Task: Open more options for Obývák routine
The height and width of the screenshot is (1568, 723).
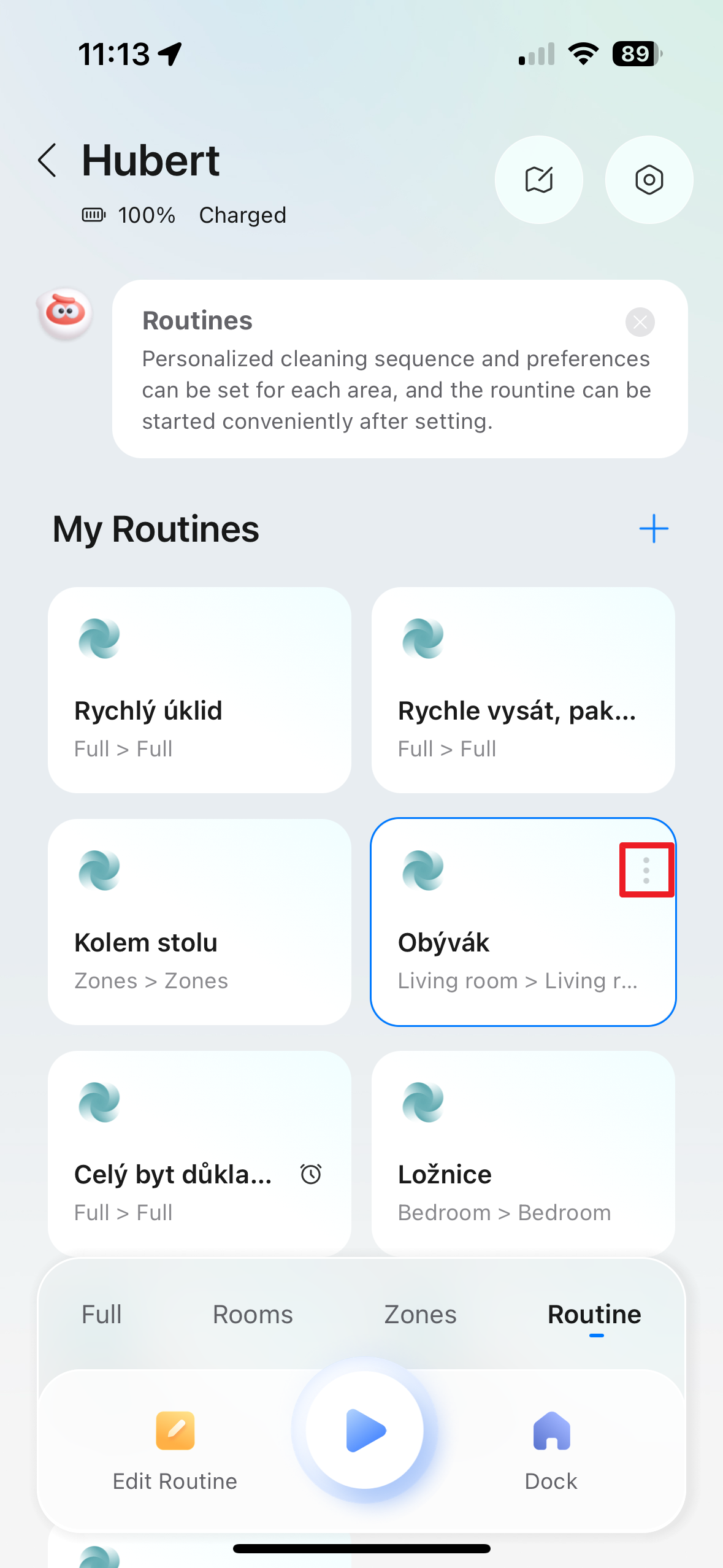Action: click(x=646, y=870)
